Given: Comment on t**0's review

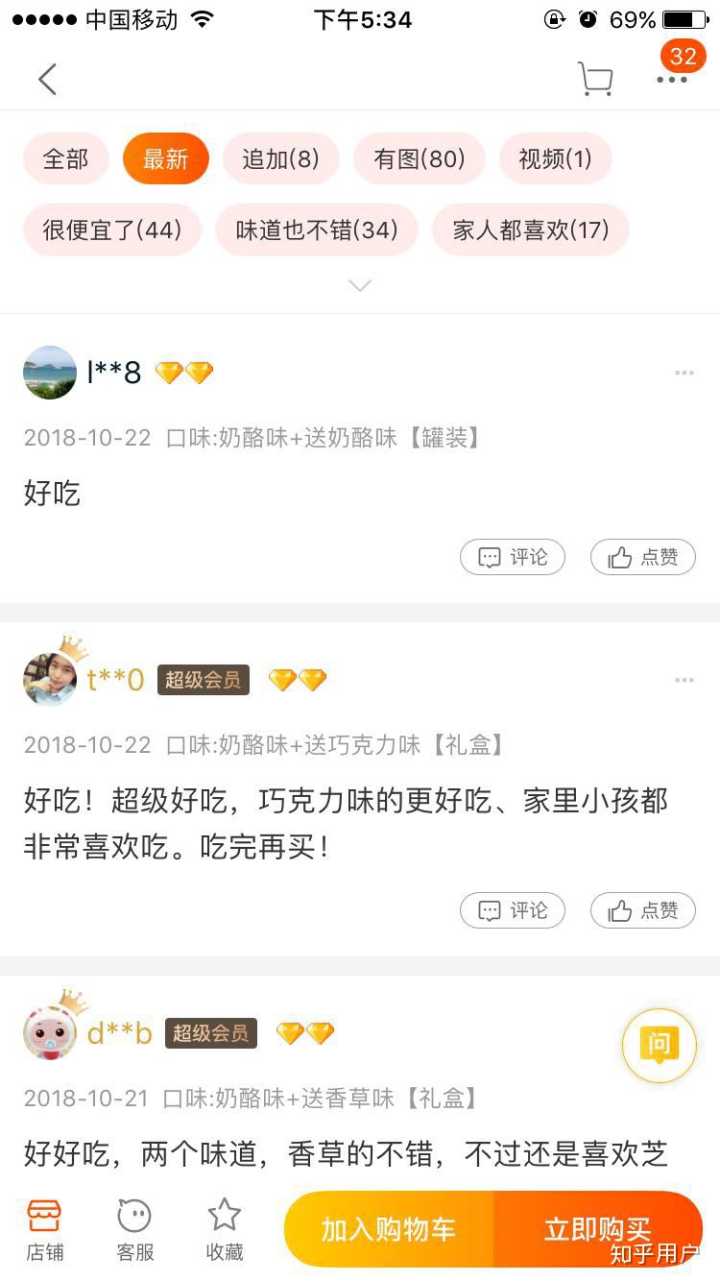Looking at the screenshot, I should 512,910.
